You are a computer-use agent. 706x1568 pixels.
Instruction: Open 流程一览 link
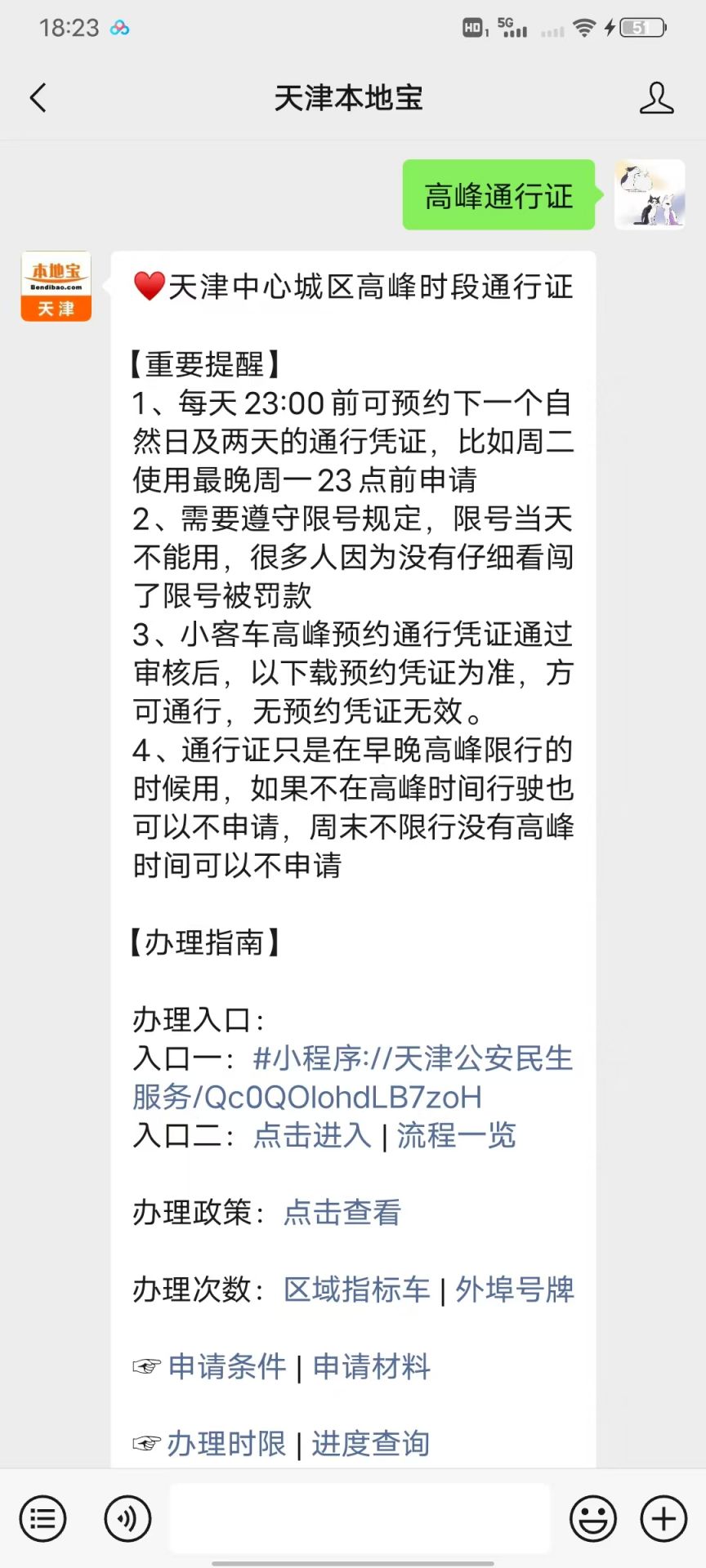point(456,1135)
